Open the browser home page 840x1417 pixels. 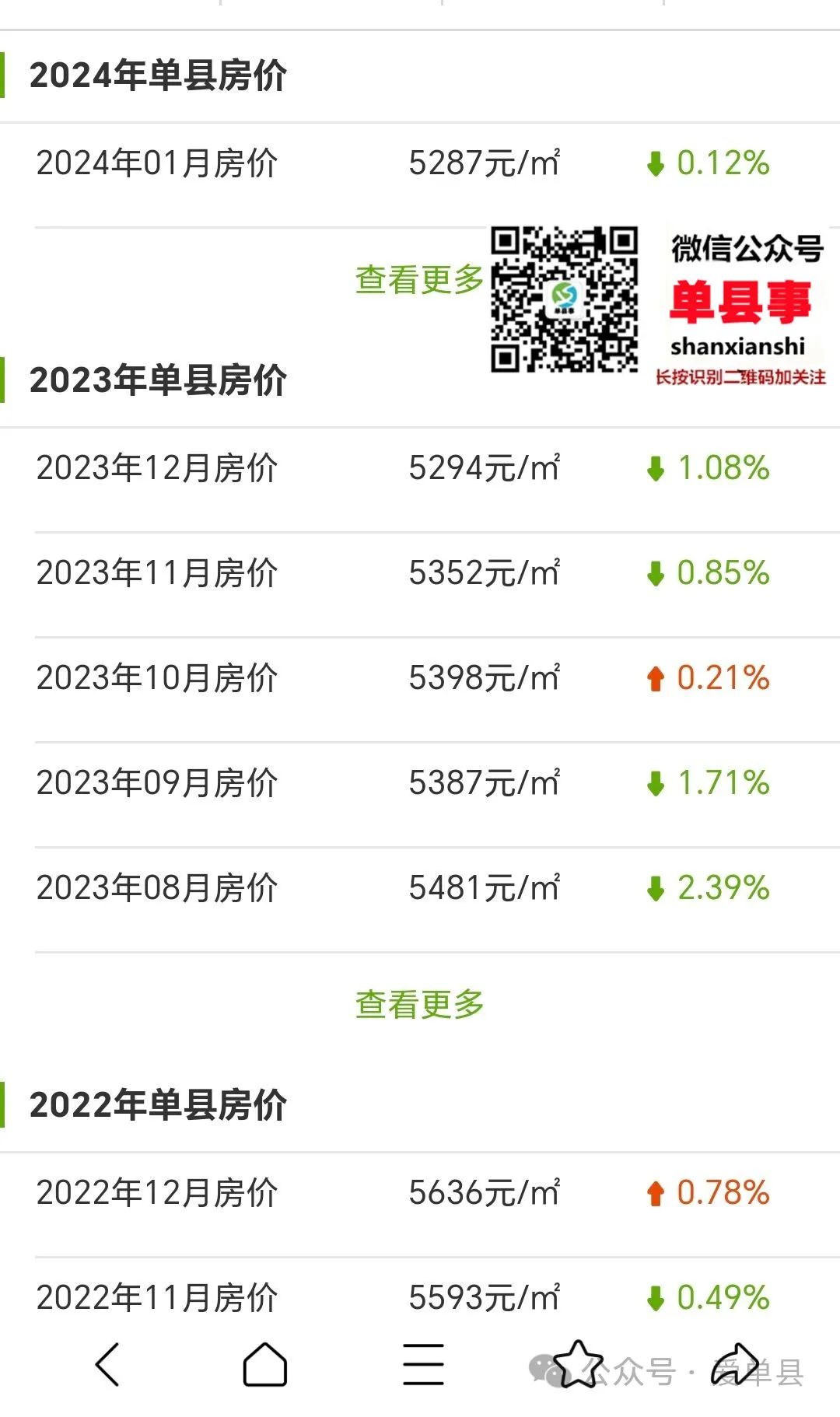coord(265,1364)
